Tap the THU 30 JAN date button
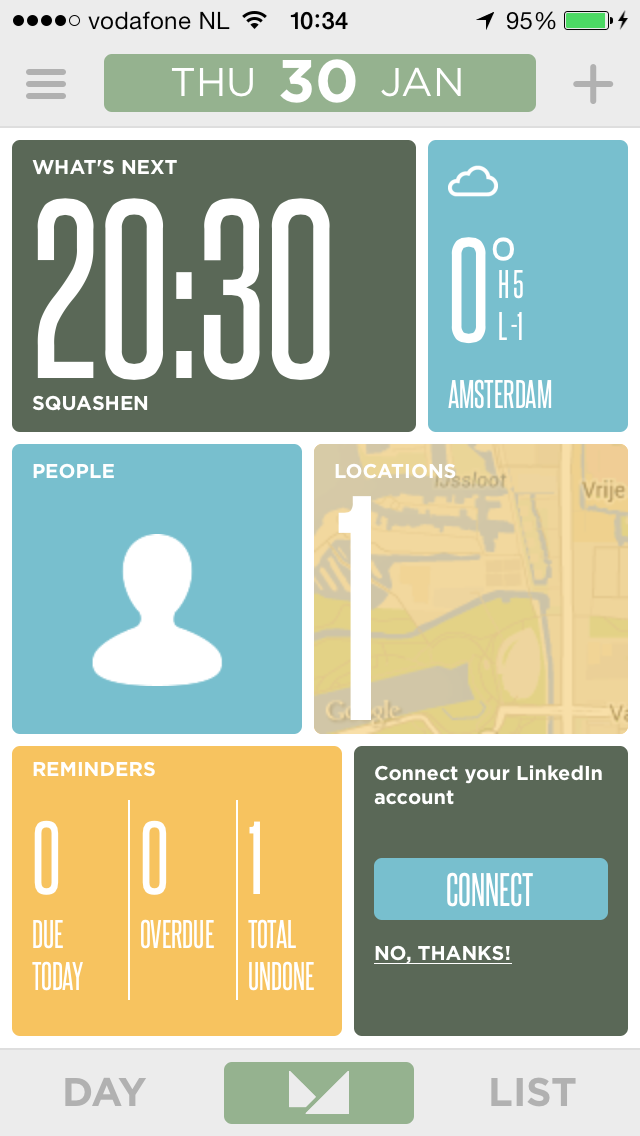The image size is (640, 1136). click(x=320, y=83)
